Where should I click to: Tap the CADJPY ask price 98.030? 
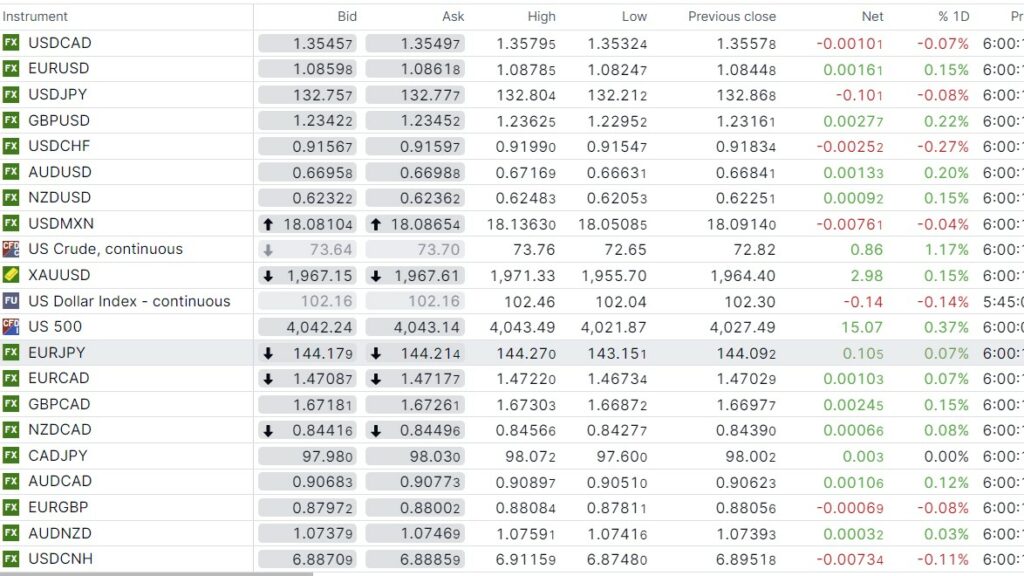(x=415, y=455)
